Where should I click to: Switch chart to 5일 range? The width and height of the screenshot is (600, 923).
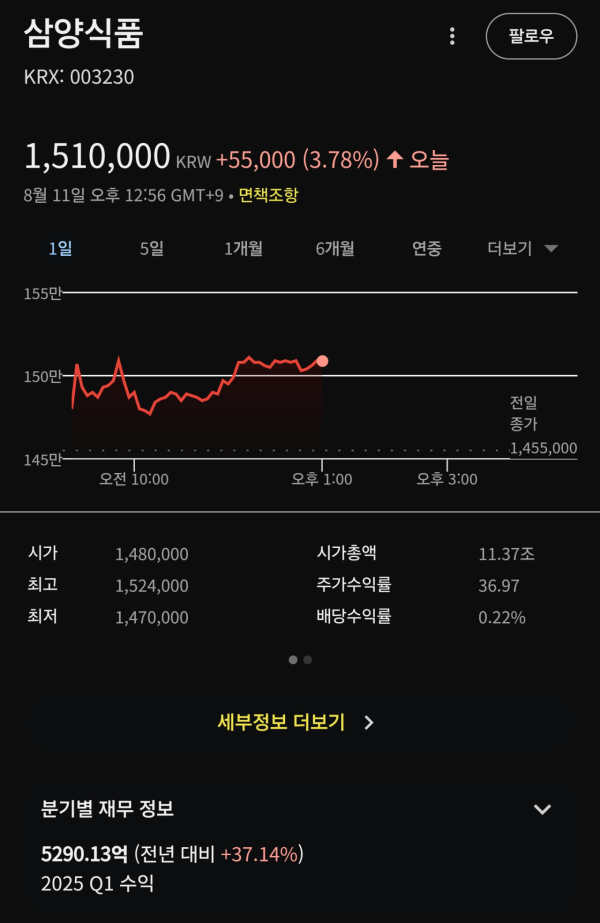(151, 249)
